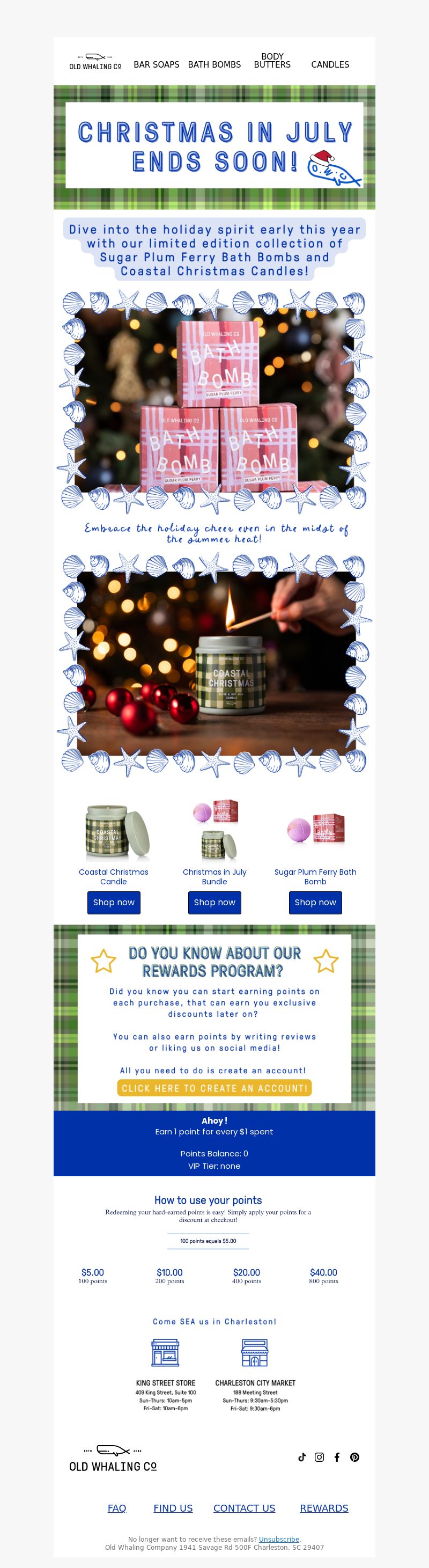Shop now for Christmas in July Bundle

pyautogui.click(x=214, y=902)
